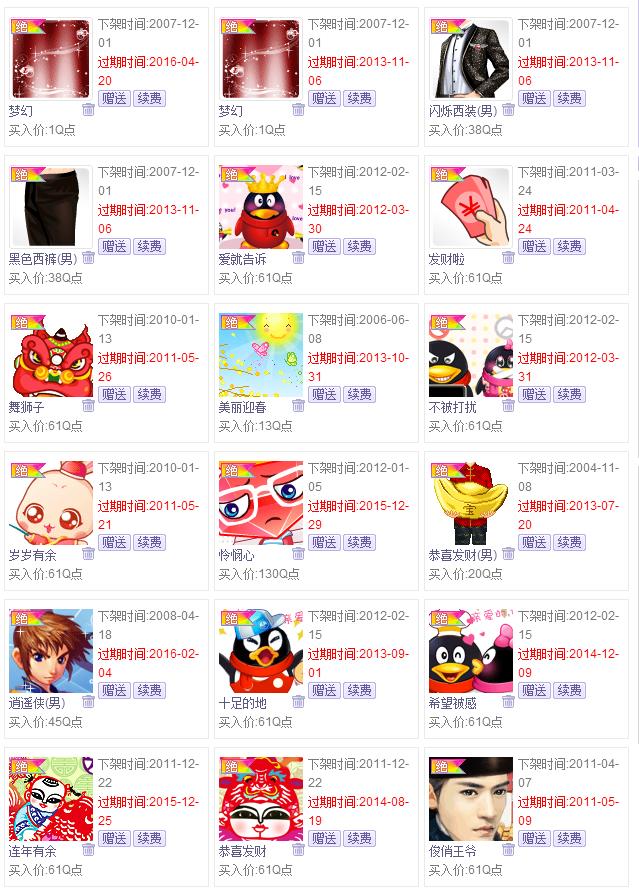Tap 赠送 for 希望被感
639x892 pixels.
click(534, 690)
